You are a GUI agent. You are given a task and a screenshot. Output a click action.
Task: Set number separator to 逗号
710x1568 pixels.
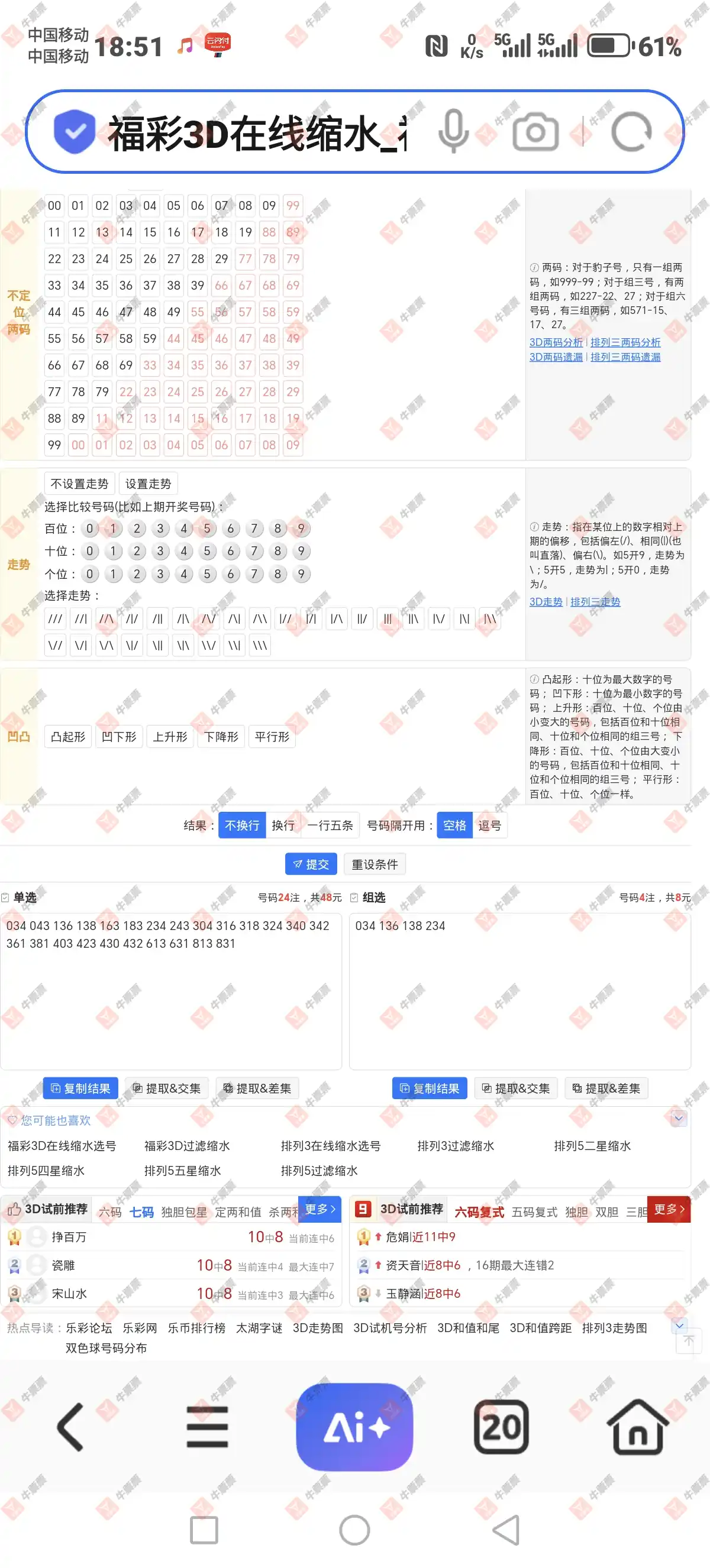489,825
